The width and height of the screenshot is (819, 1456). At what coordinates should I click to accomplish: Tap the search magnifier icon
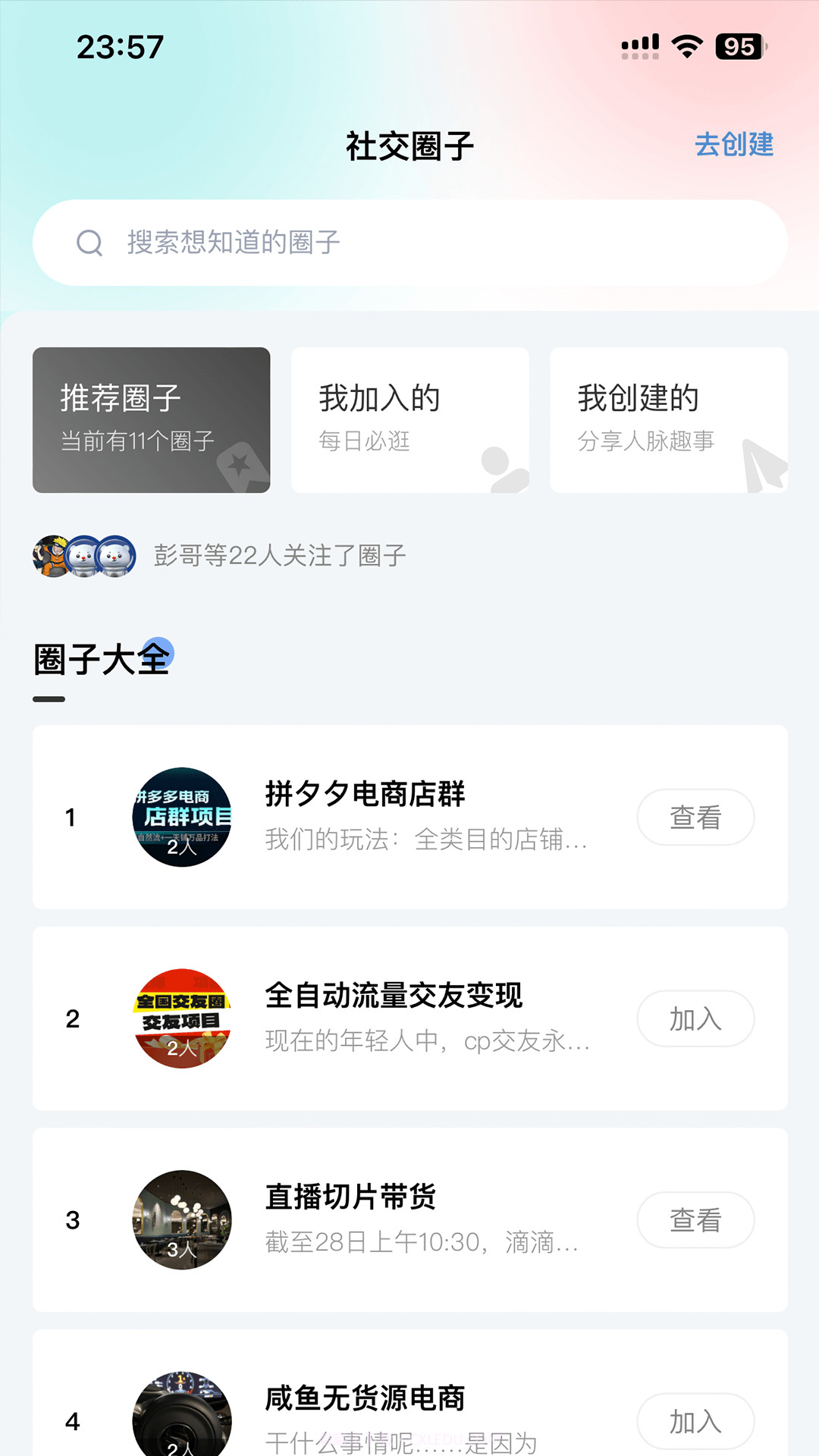[91, 242]
